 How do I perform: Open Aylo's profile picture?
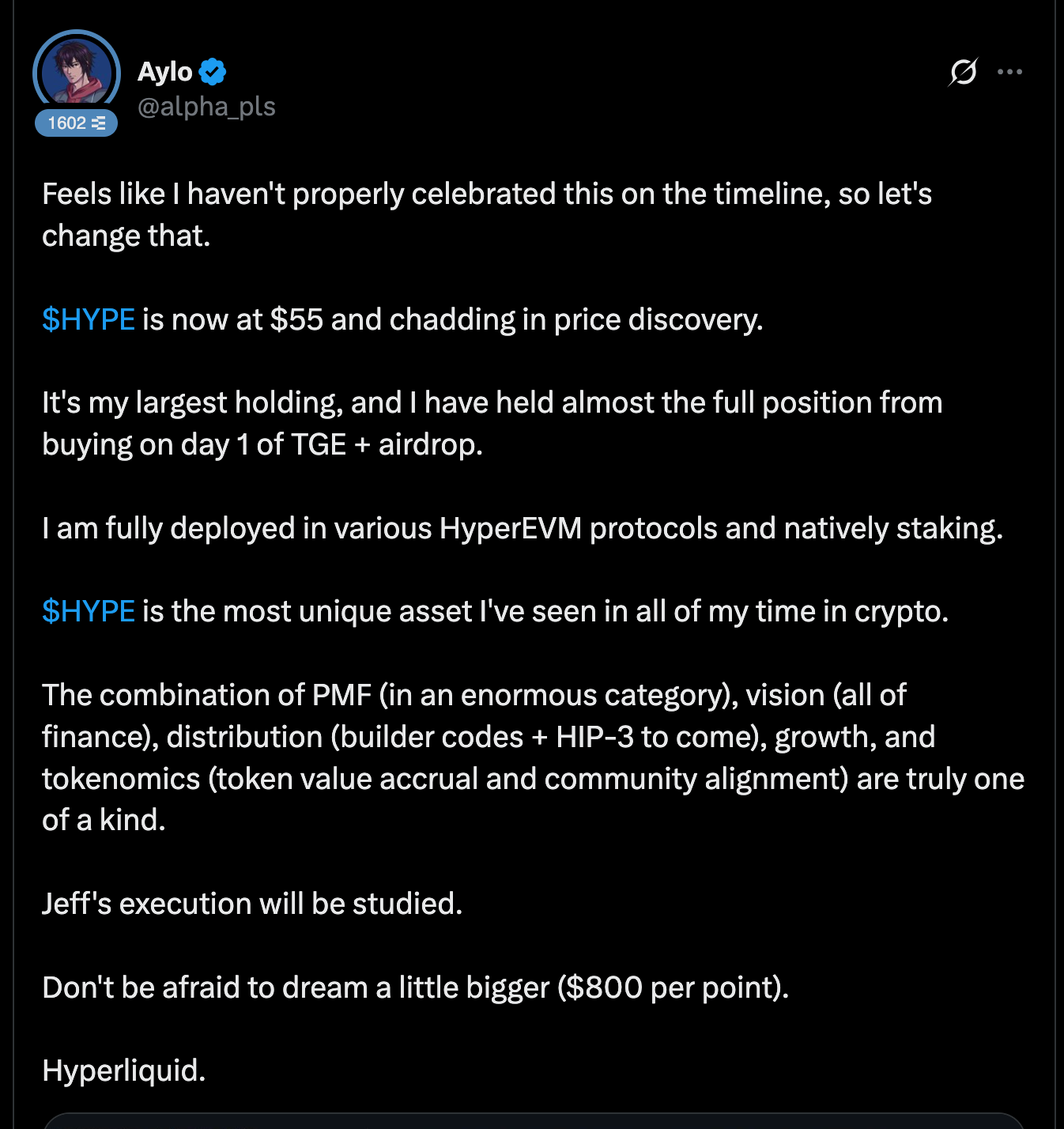point(77,73)
